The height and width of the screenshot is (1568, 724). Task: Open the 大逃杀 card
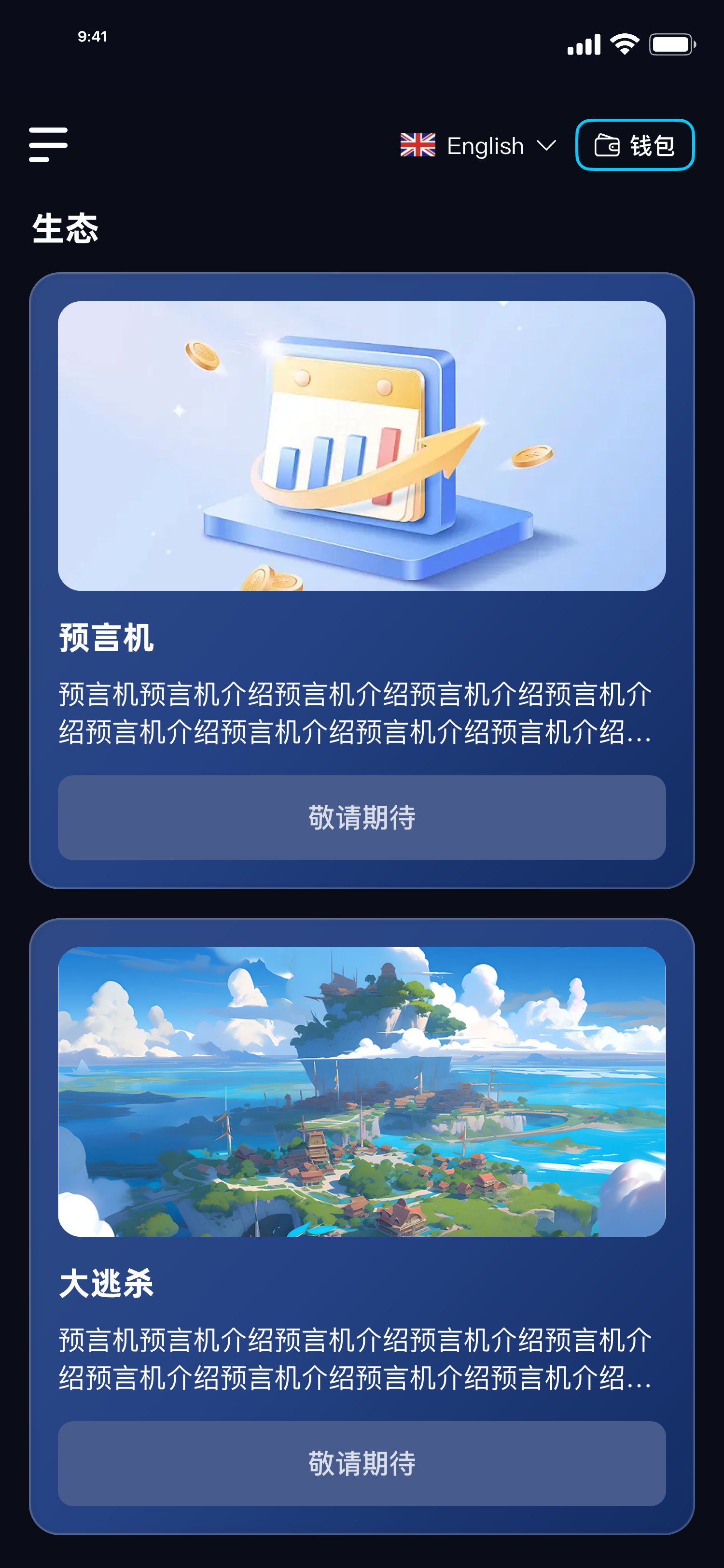coord(362,1092)
